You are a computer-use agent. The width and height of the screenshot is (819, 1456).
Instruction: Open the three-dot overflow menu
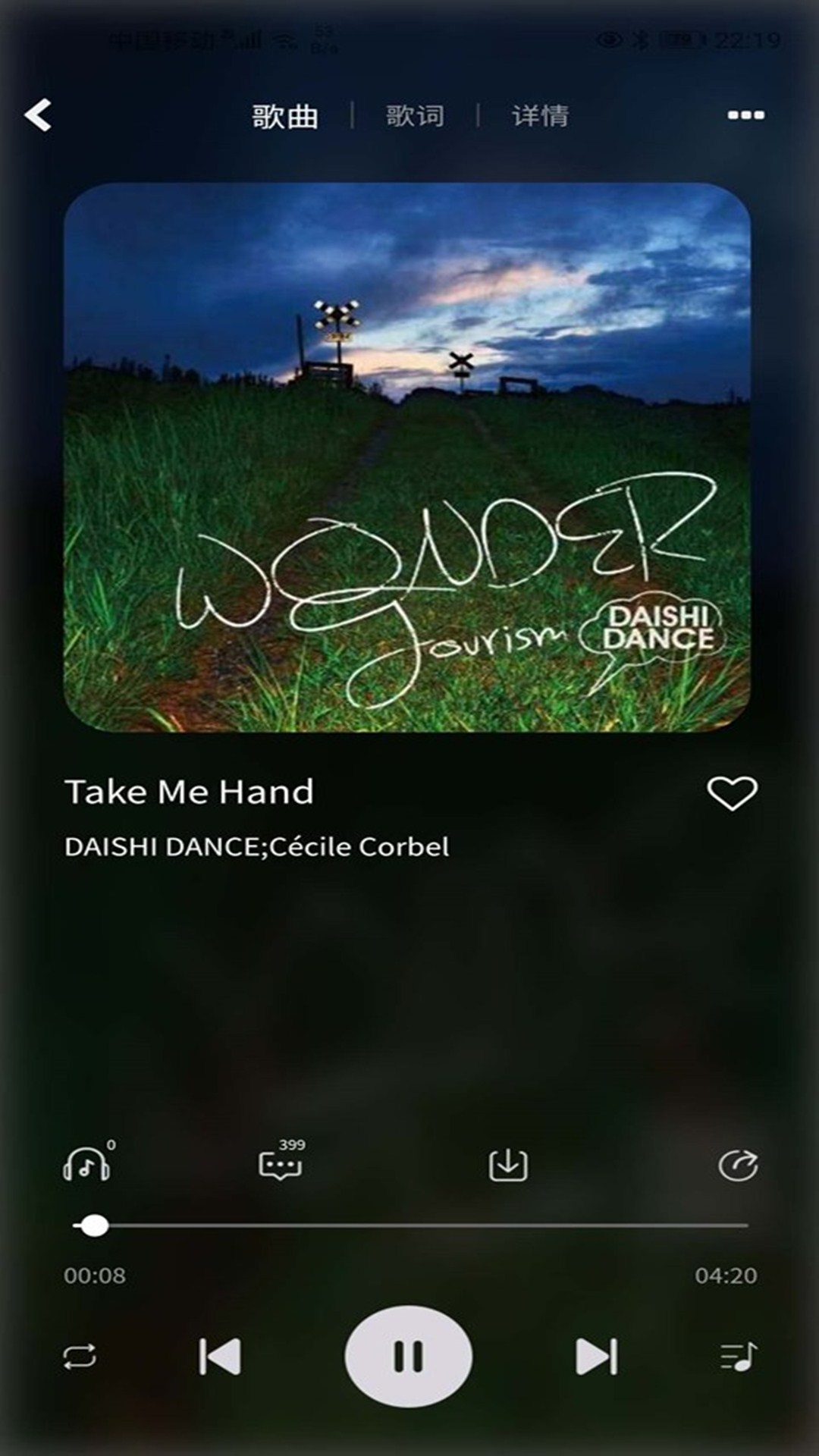coord(745,115)
